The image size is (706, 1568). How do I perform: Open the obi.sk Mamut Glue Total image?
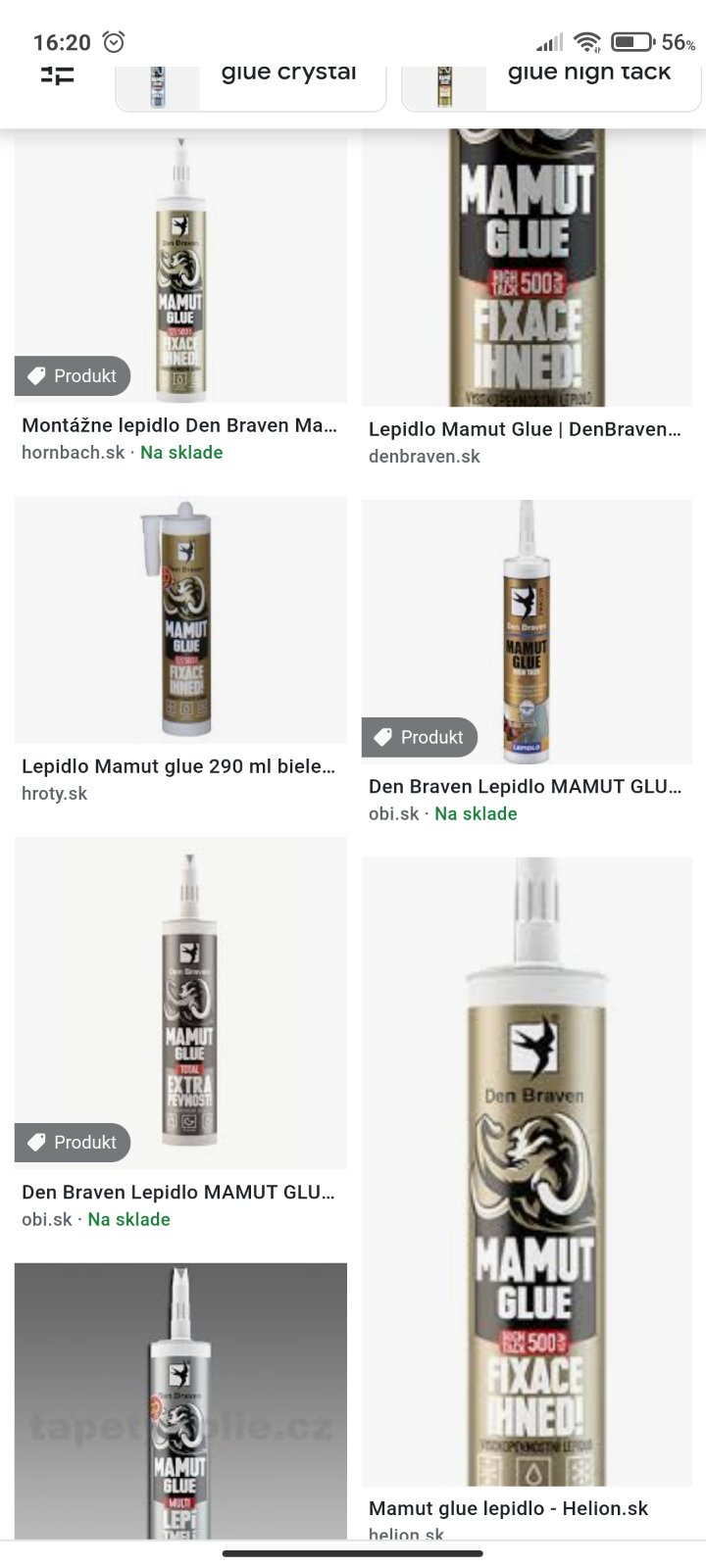[x=180, y=1002]
